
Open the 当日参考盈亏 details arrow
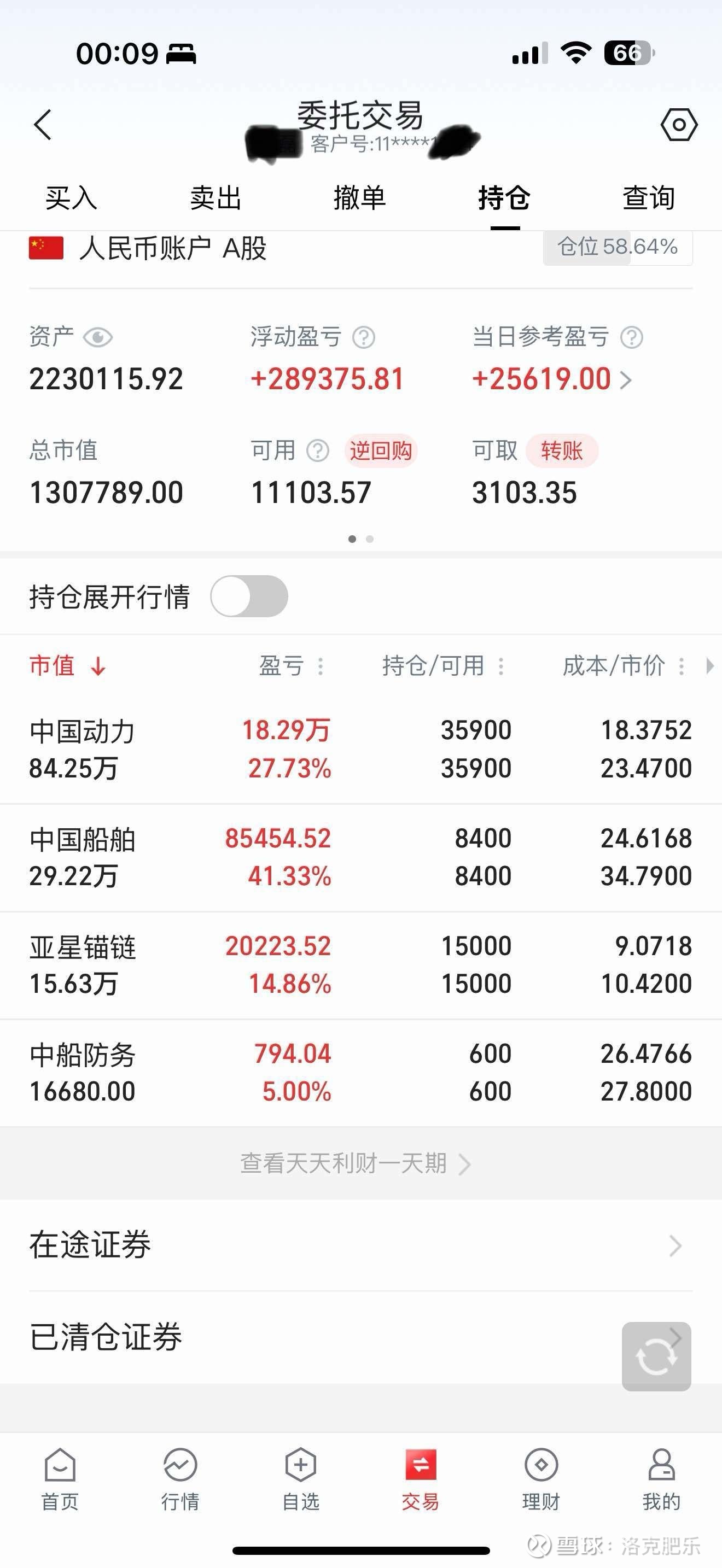[x=626, y=381]
